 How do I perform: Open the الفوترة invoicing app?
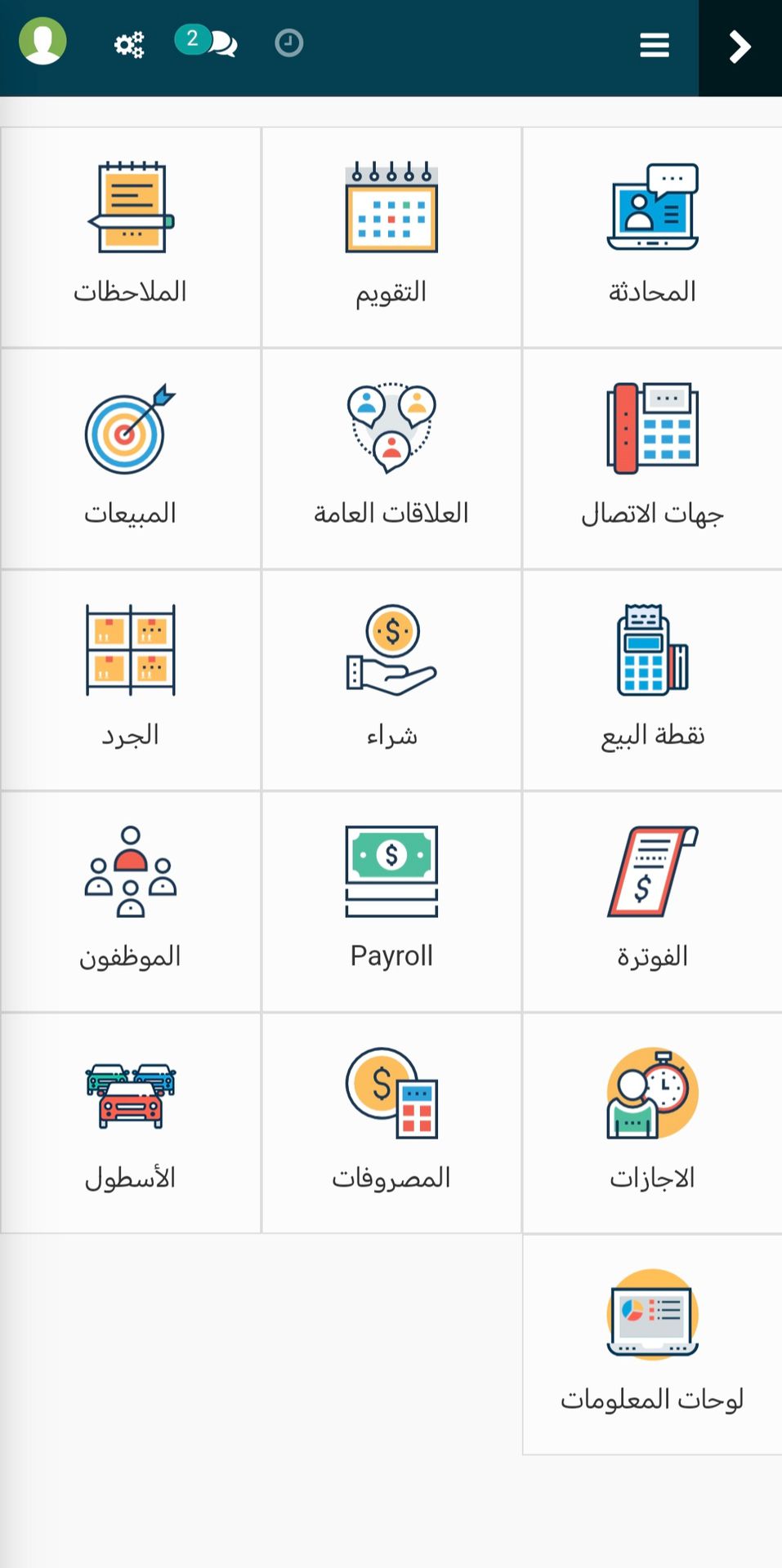pos(652,902)
